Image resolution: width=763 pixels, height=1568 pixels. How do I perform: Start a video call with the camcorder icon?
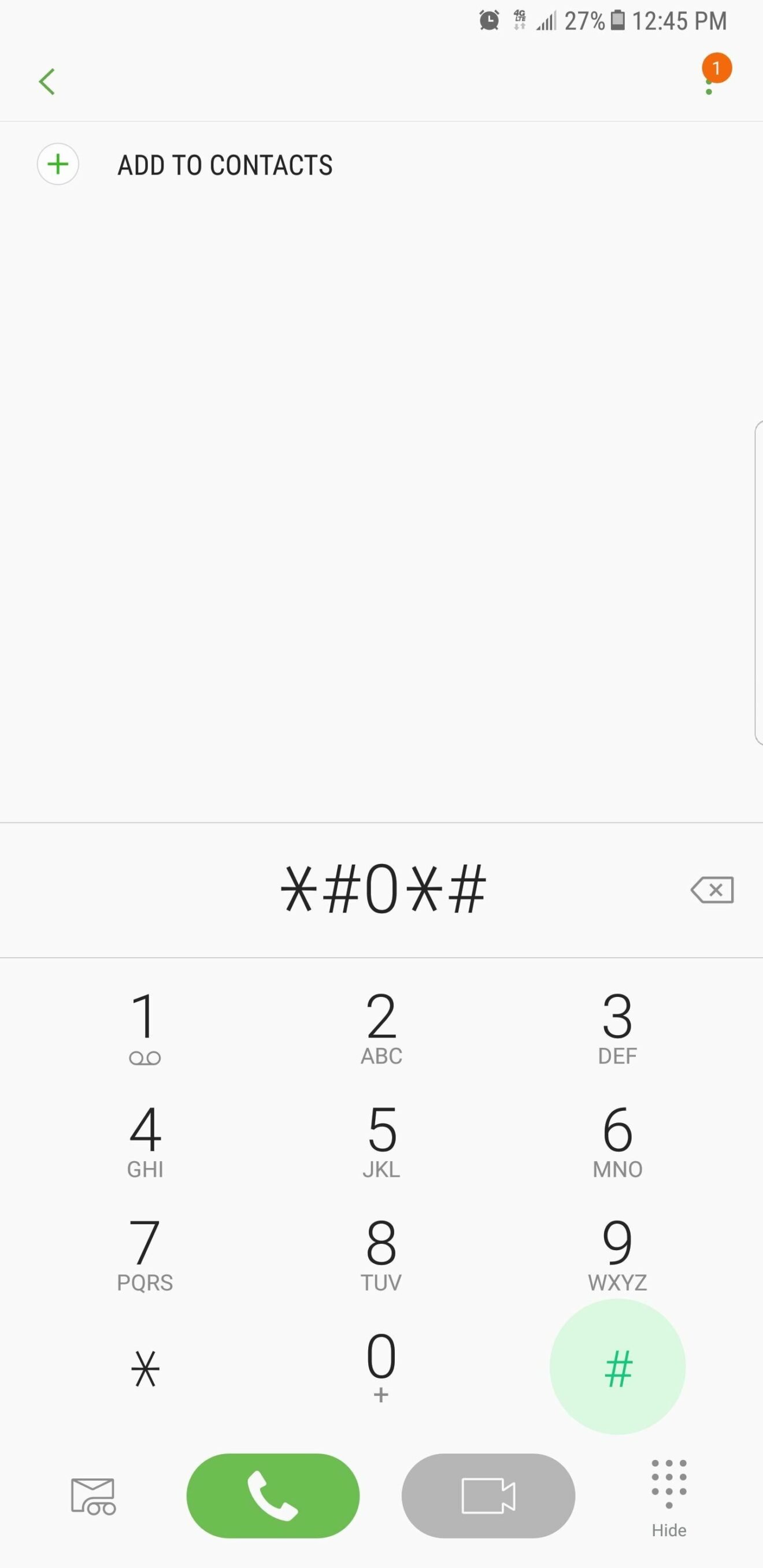point(488,1496)
